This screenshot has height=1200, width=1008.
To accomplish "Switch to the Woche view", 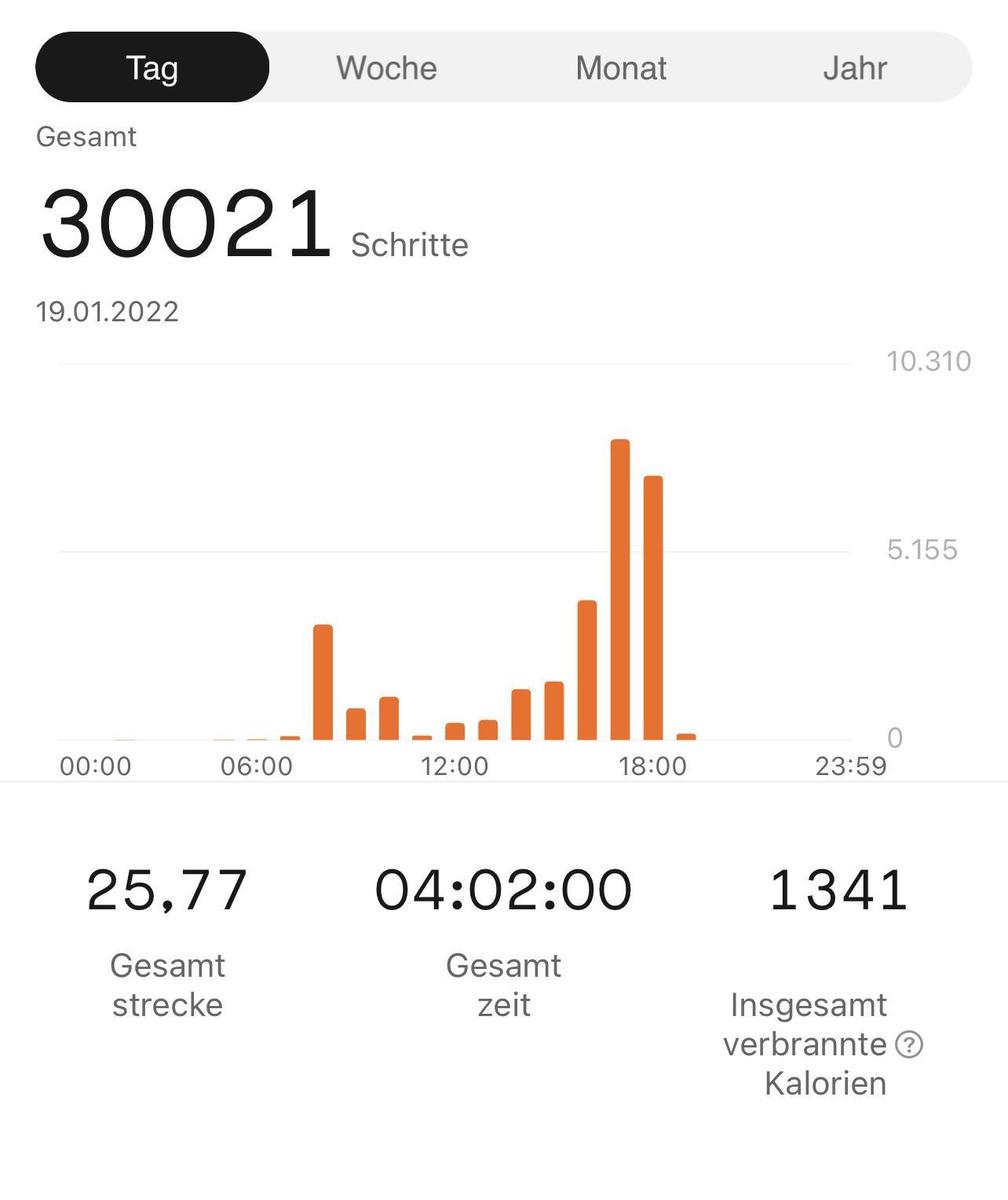I will [x=386, y=68].
